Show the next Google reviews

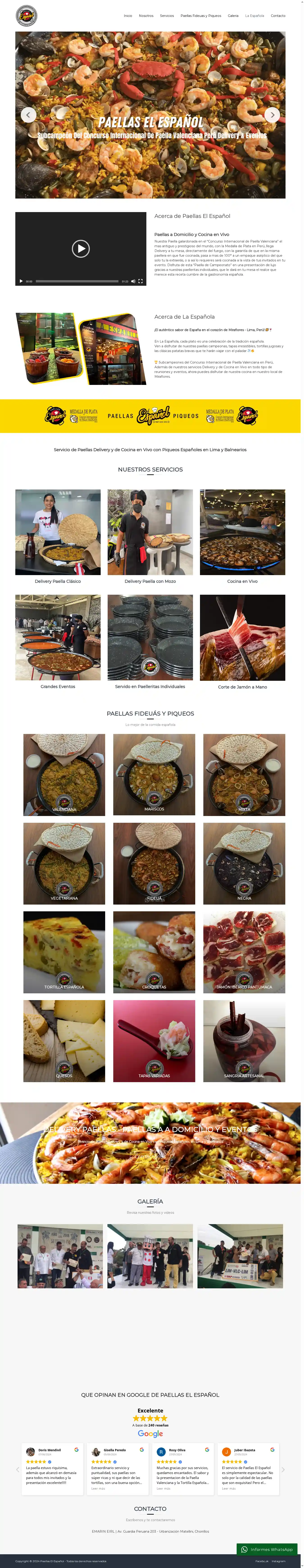[283, 1469]
